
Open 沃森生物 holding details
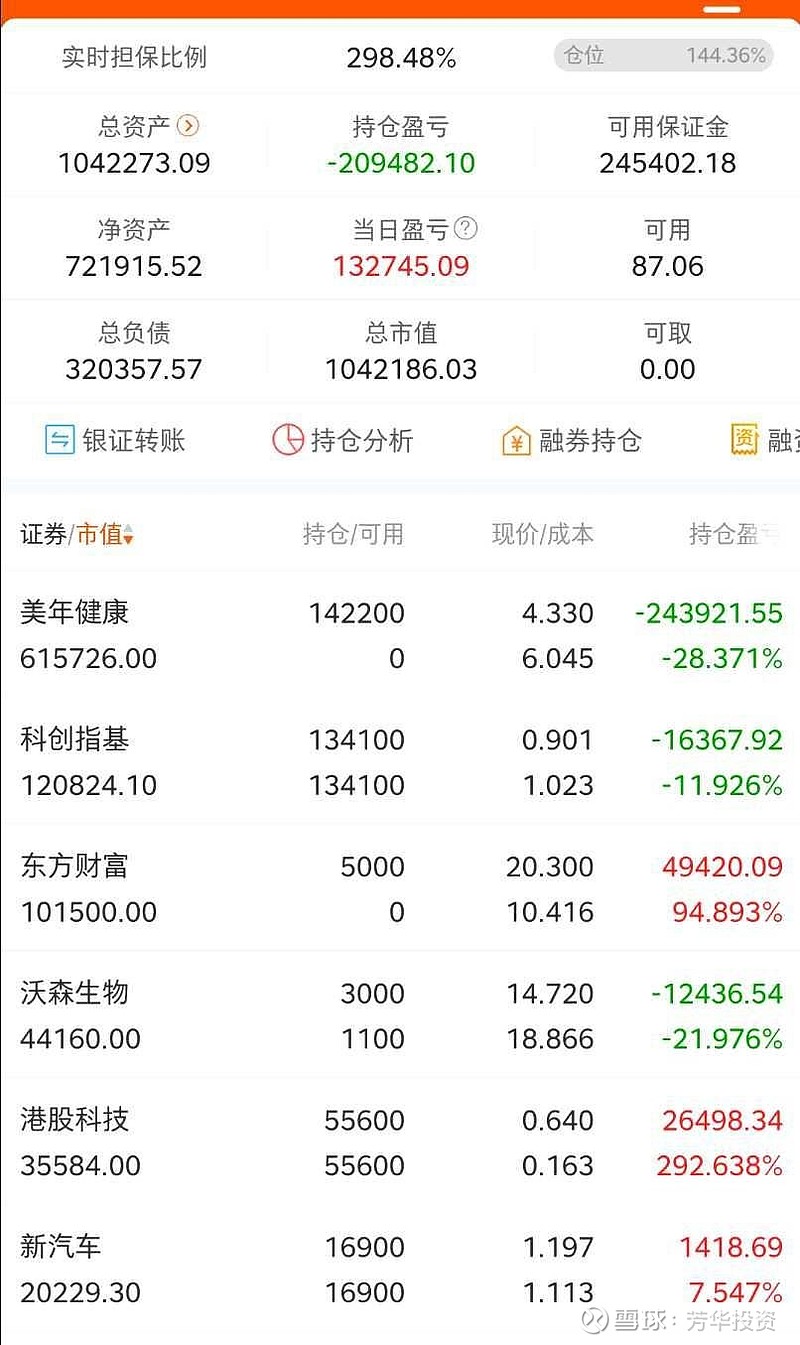tap(400, 1015)
